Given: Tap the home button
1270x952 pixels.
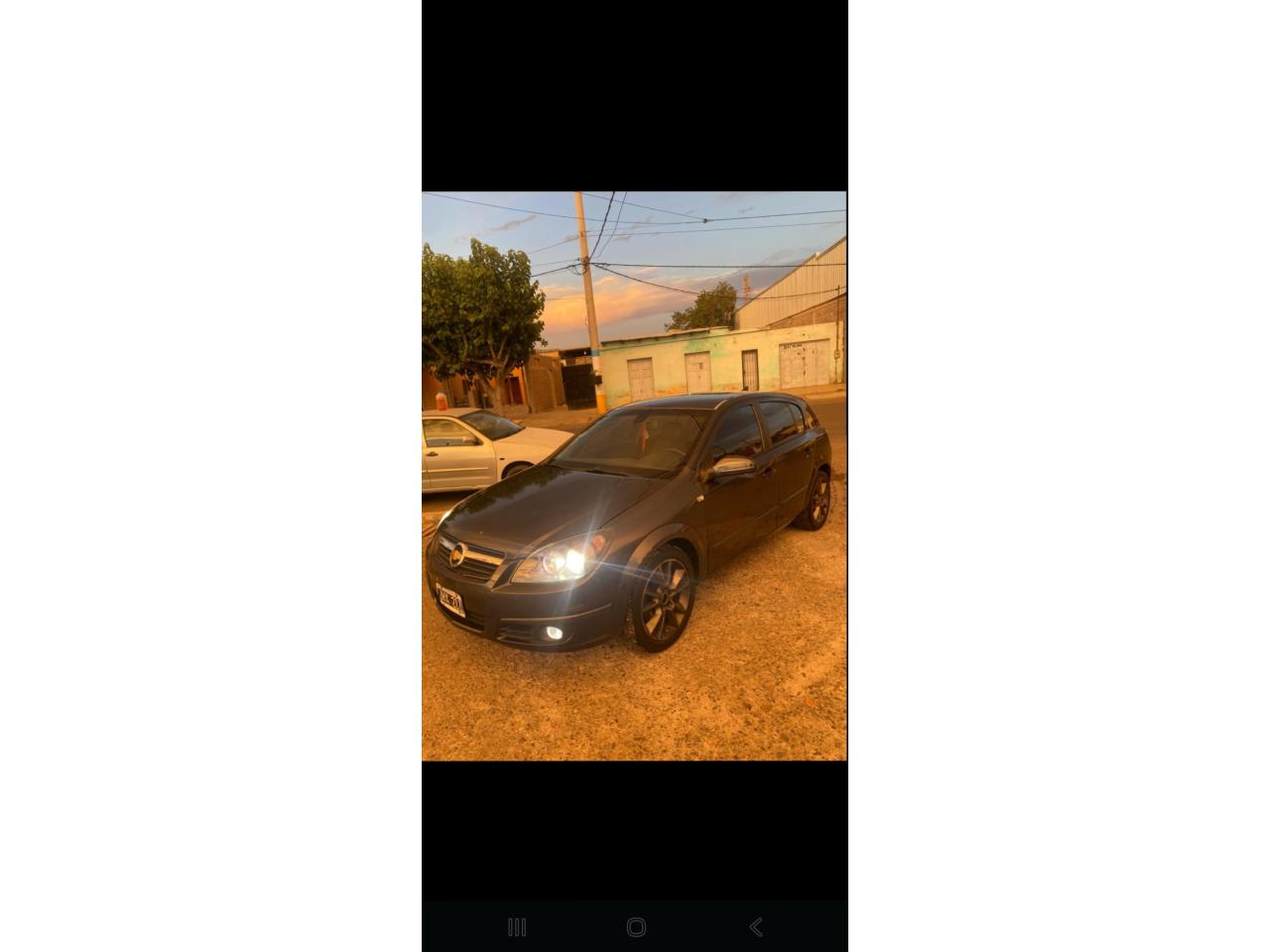Looking at the screenshot, I should coord(636,927).
